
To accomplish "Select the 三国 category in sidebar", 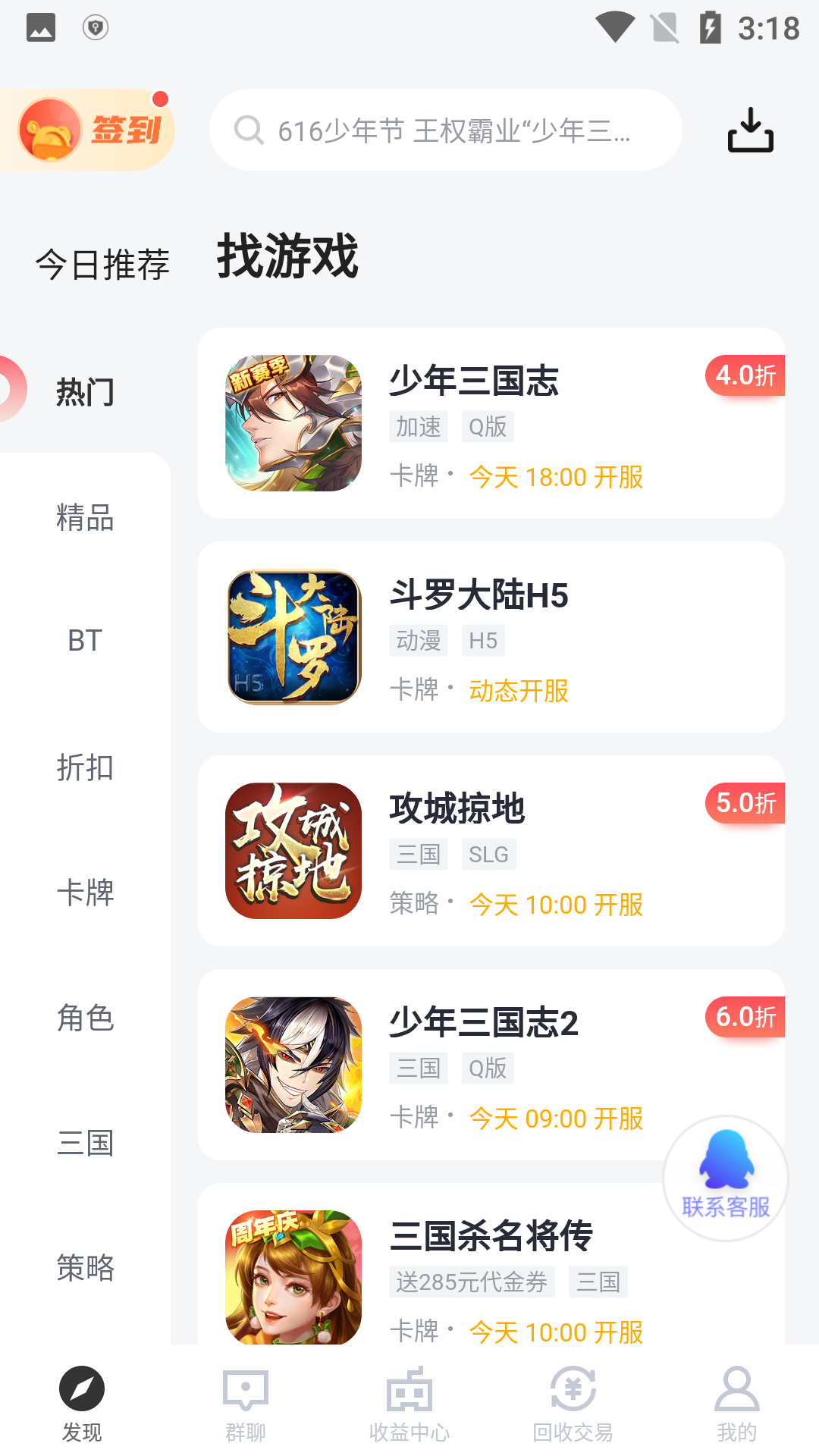I will coord(83,1145).
